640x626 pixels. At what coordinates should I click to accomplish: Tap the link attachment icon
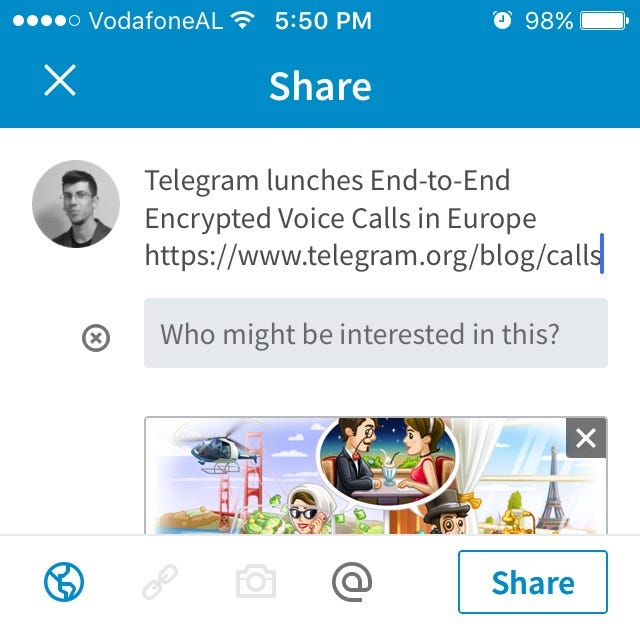point(160,581)
